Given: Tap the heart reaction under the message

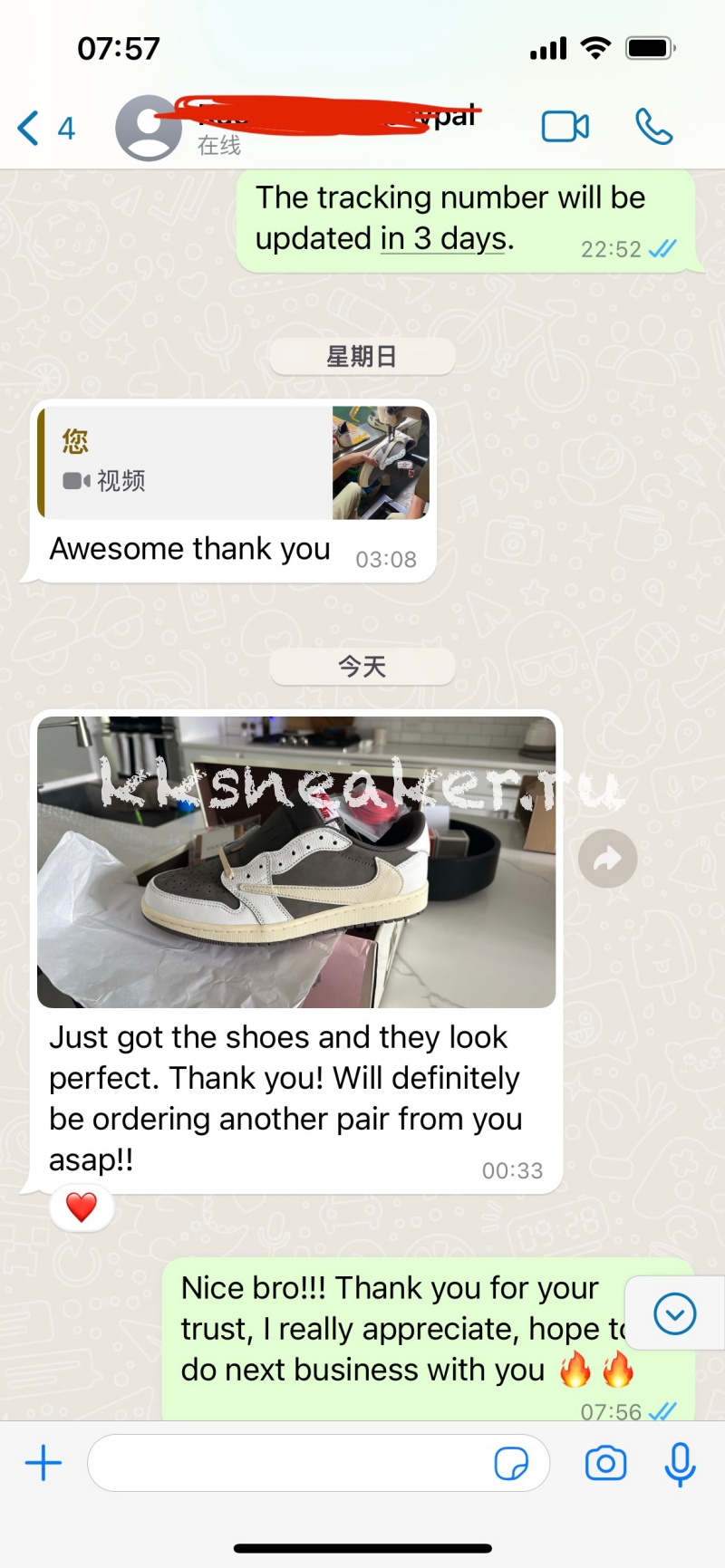Looking at the screenshot, I should tap(82, 1207).
